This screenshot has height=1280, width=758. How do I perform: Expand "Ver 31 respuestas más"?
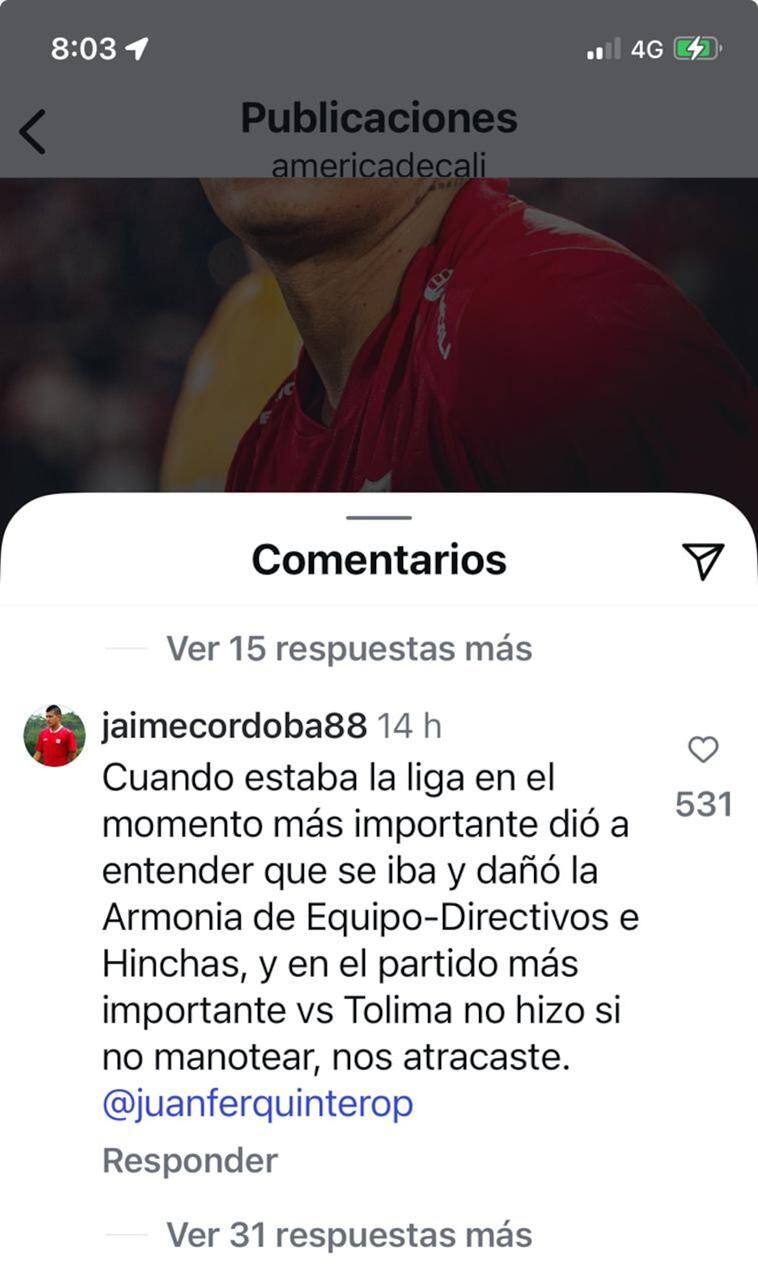[349, 1235]
